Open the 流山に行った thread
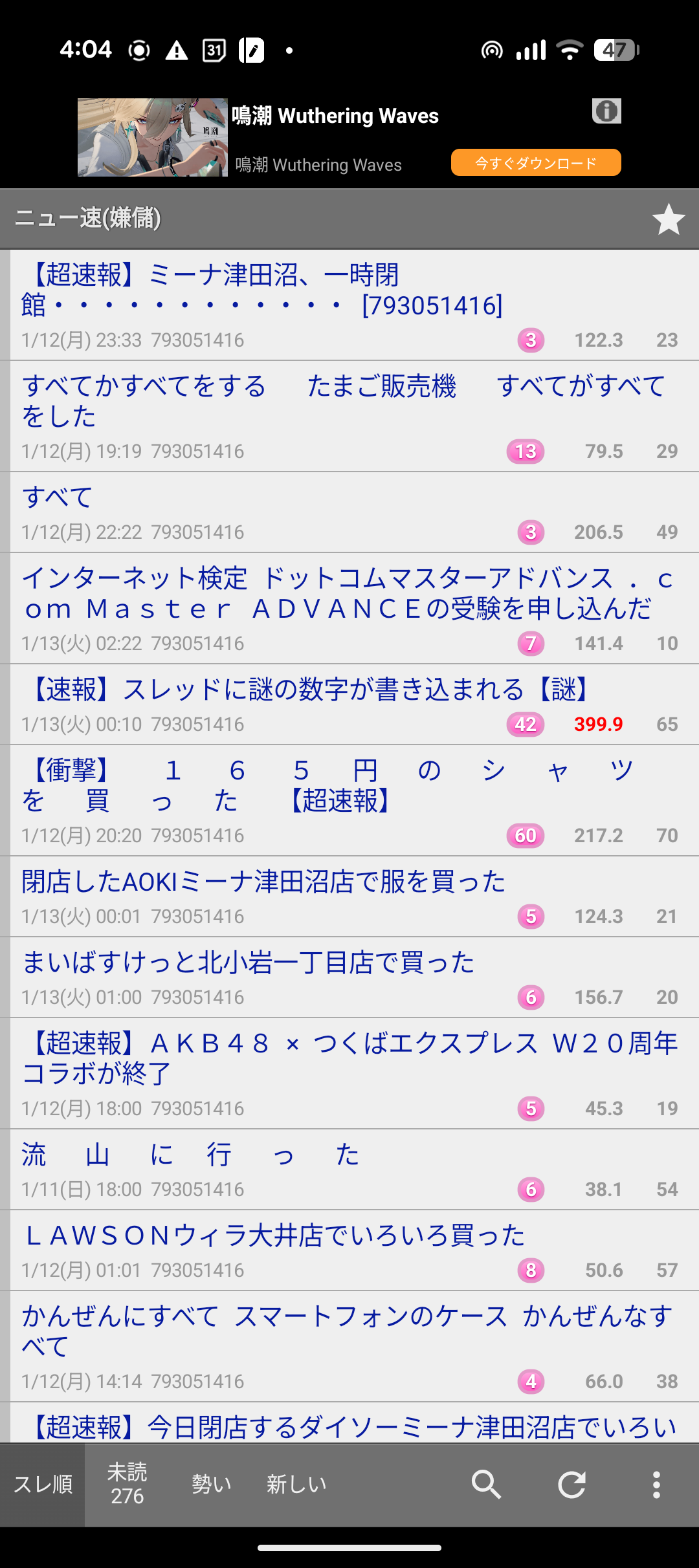Image resolution: width=699 pixels, height=1568 pixels. tap(191, 1155)
